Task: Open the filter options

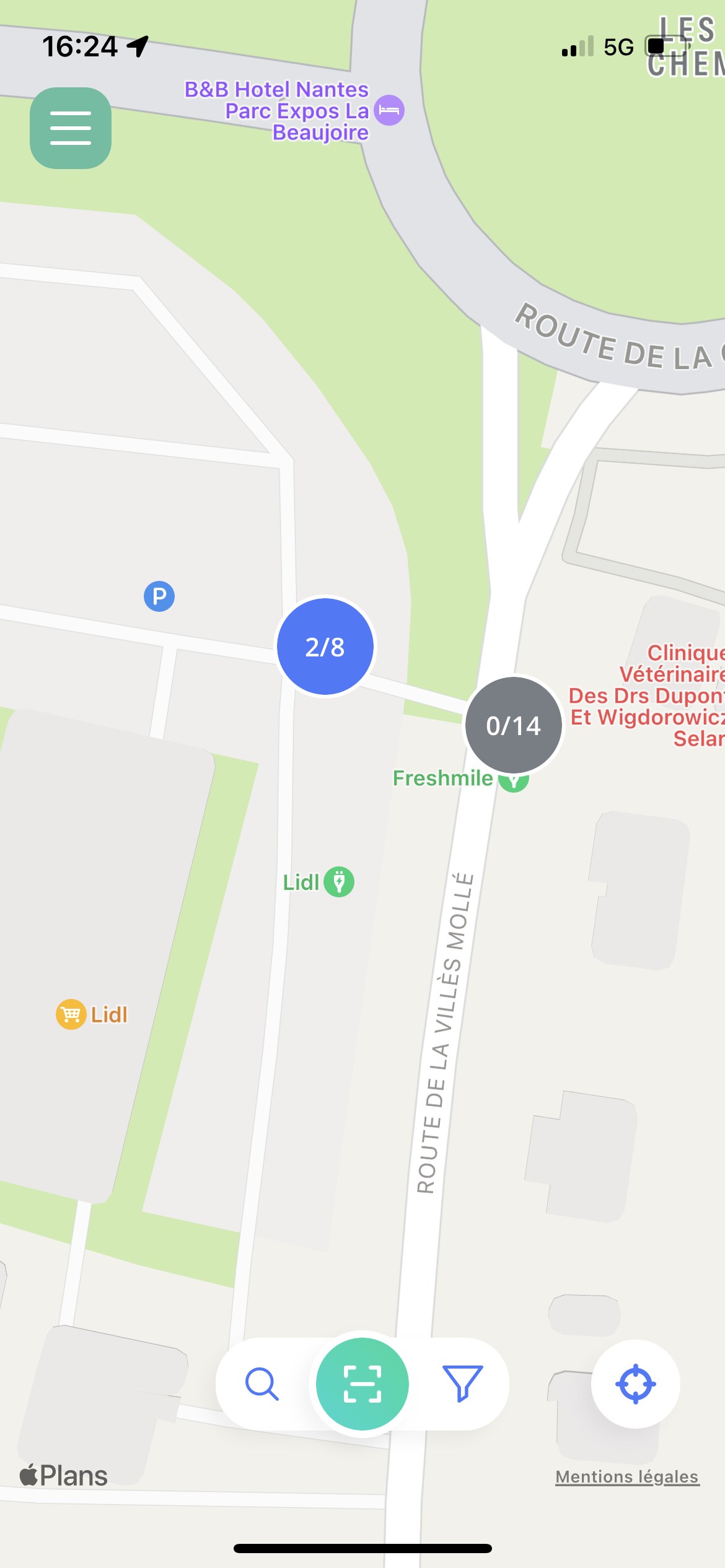Action: [x=462, y=1383]
